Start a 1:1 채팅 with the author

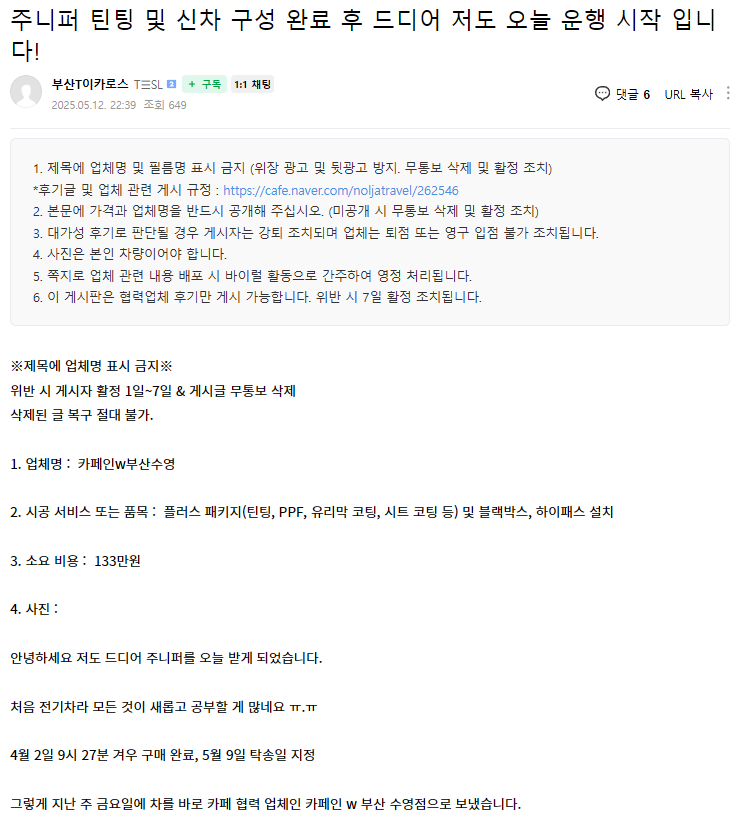[252, 84]
